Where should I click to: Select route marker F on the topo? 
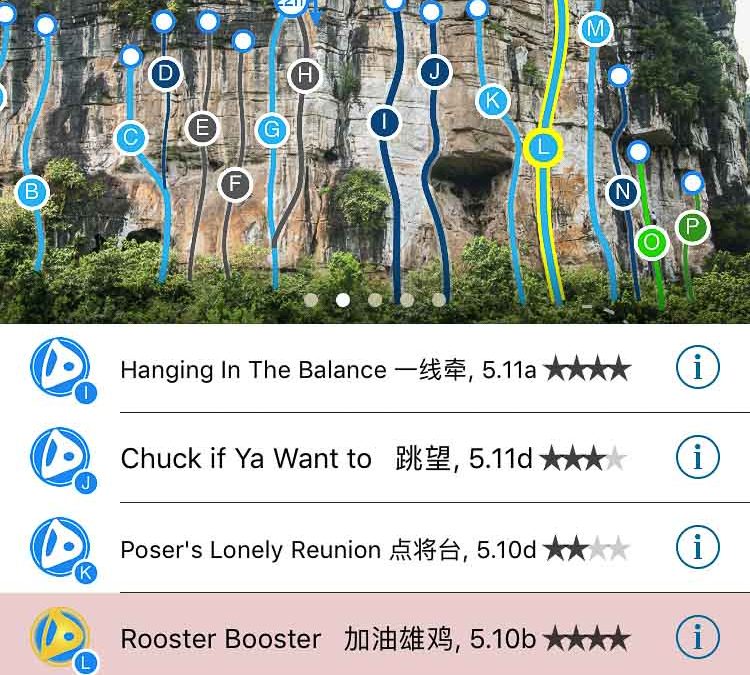point(235,185)
